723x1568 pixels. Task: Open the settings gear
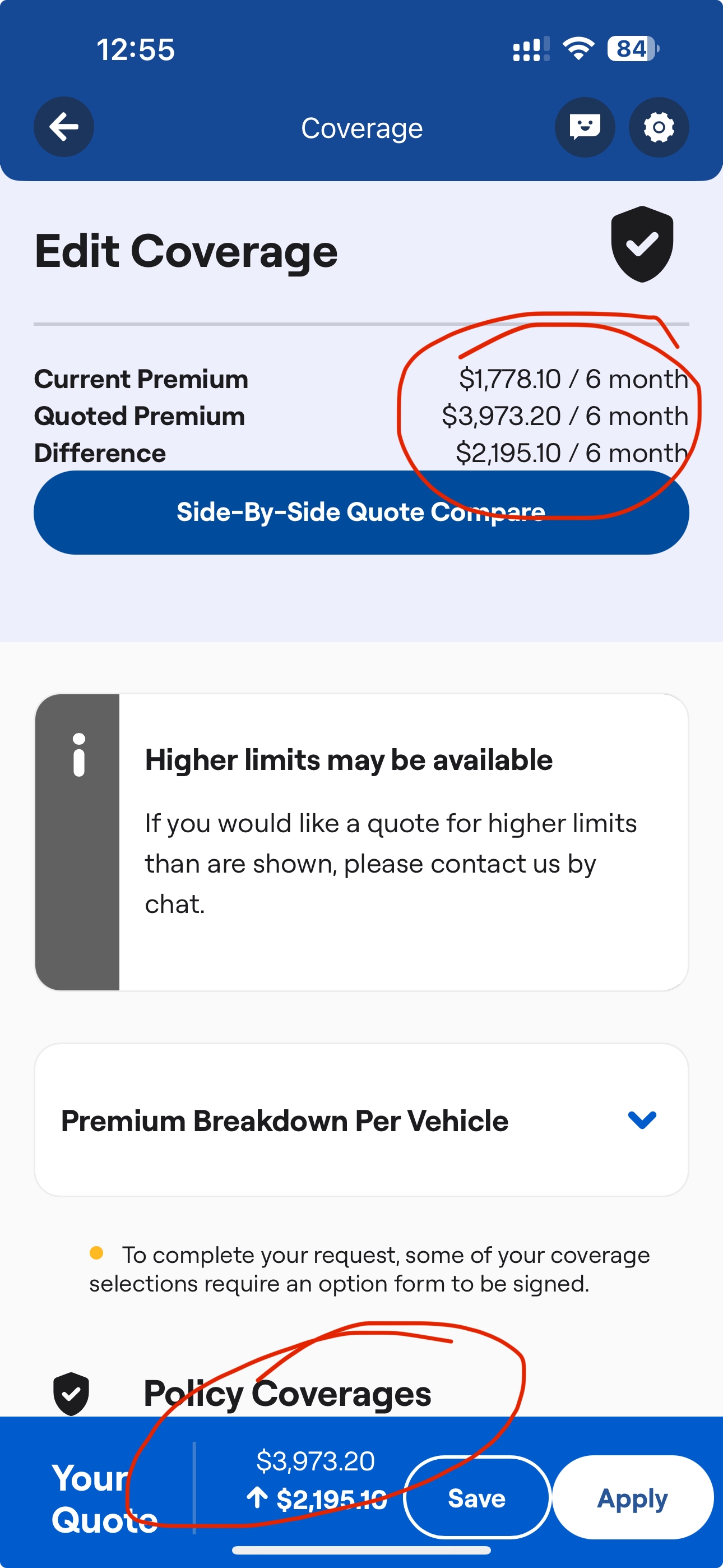tap(659, 127)
